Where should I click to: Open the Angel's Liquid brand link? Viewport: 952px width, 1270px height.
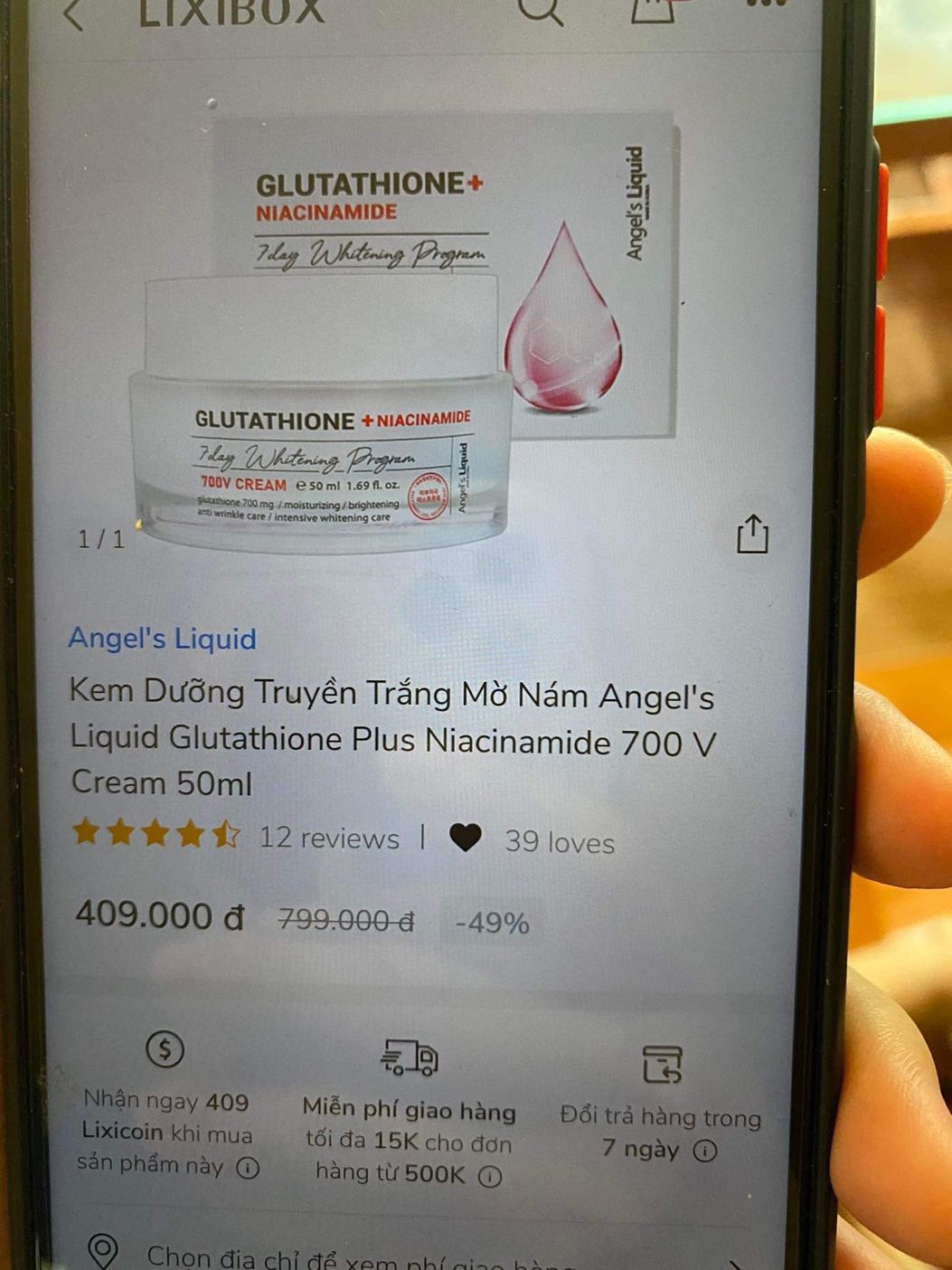tap(163, 639)
